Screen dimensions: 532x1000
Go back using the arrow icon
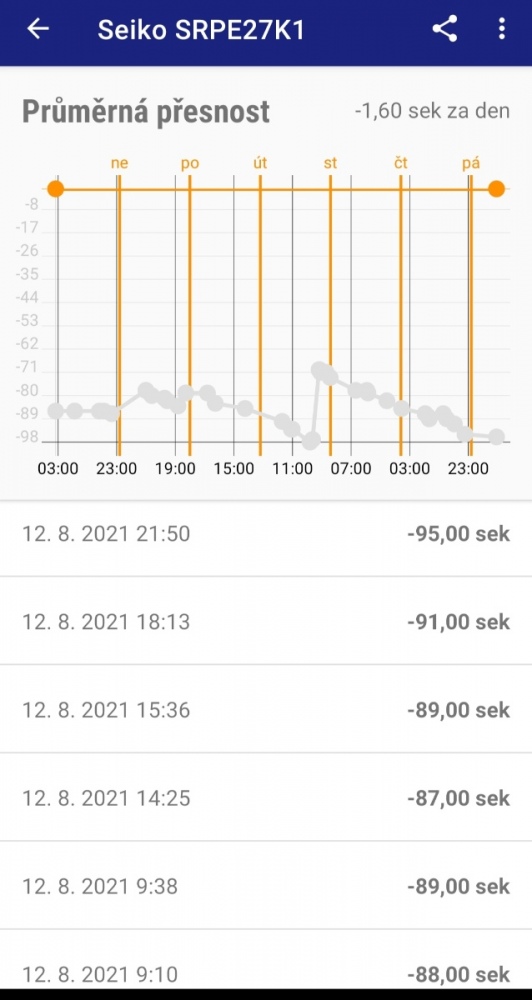[x=38, y=29]
